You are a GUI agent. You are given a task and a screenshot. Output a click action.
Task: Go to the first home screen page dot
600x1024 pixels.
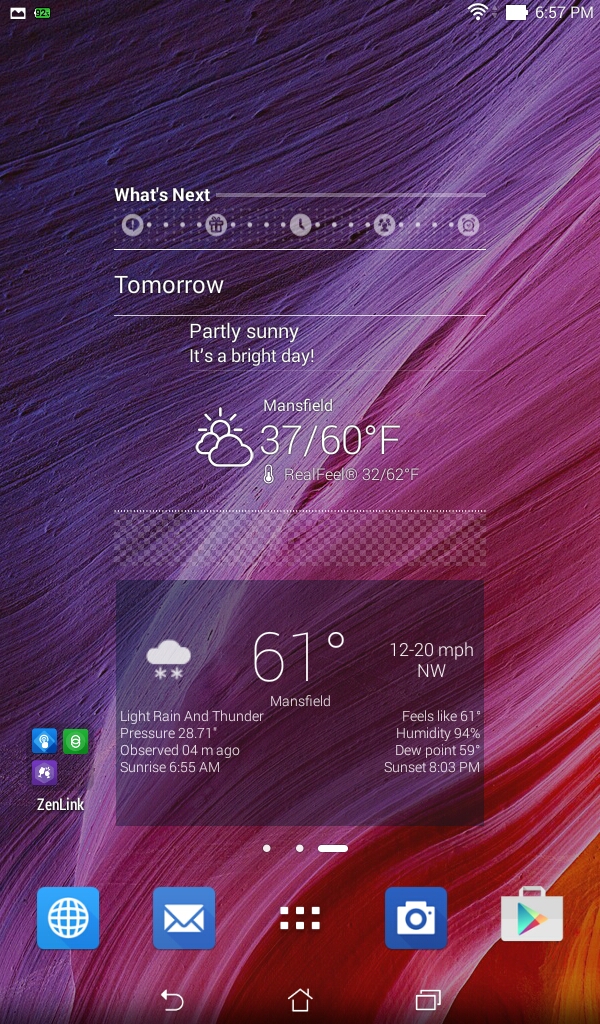coord(267,848)
